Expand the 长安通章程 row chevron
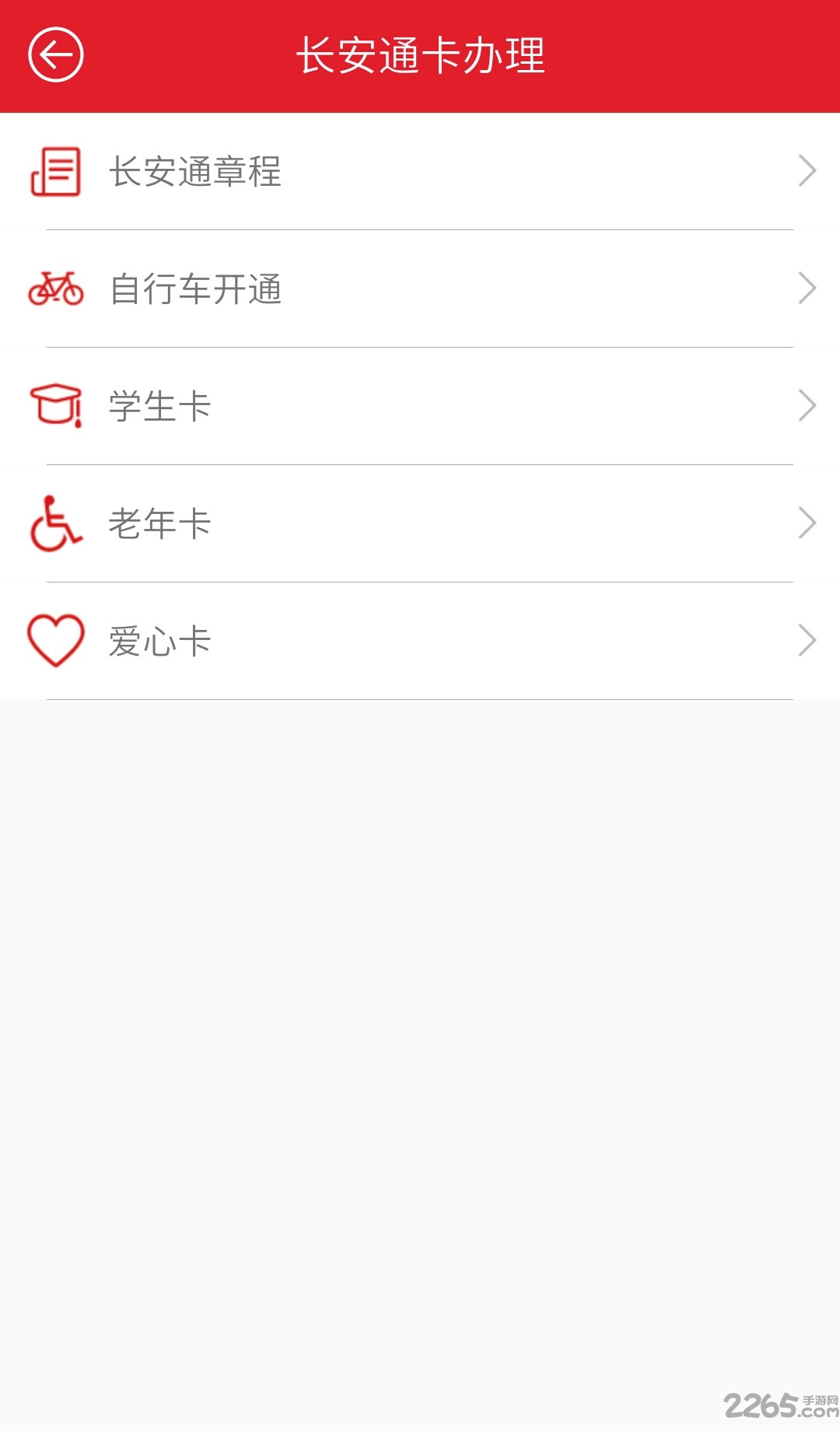Image resolution: width=840 pixels, height=1431 pixels. (807, 173)
